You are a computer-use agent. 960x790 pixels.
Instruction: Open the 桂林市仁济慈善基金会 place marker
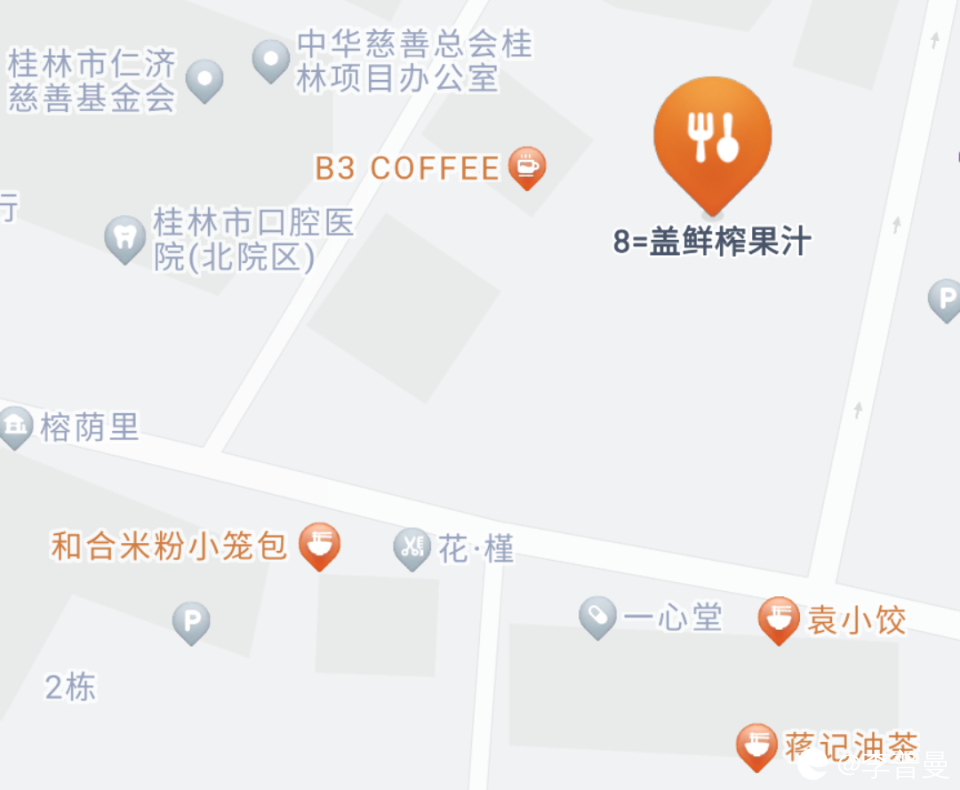coord(205,78)
